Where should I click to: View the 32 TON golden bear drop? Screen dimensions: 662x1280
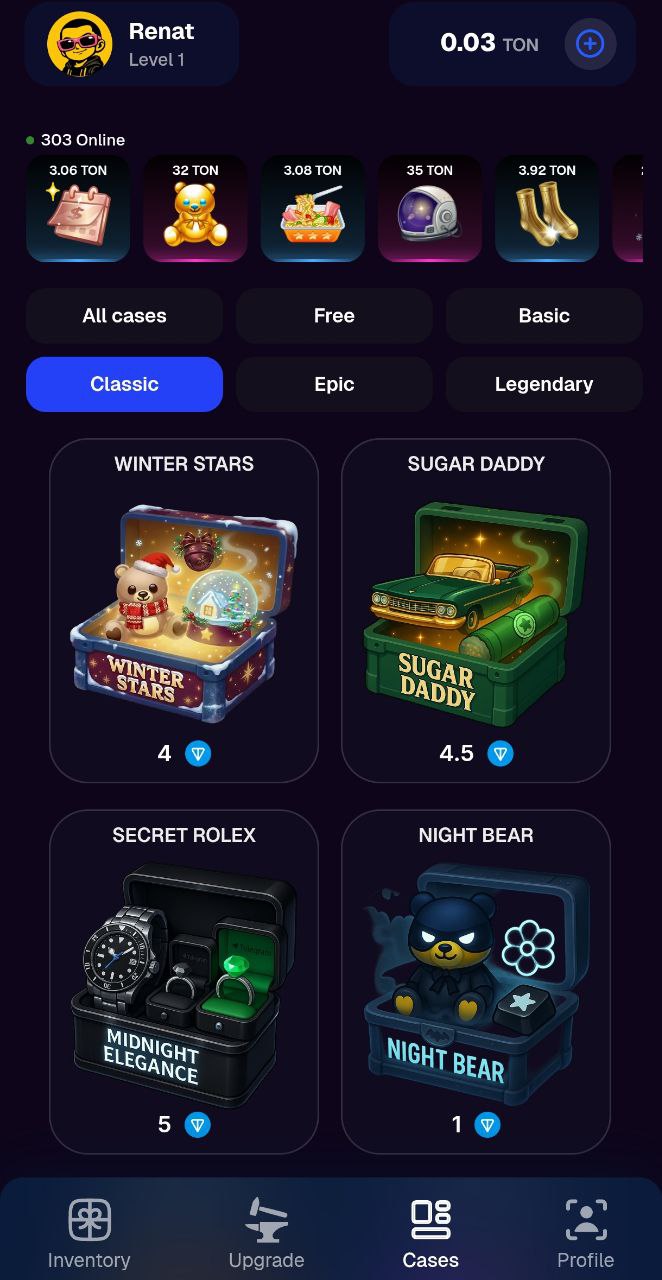coord(195,208)
